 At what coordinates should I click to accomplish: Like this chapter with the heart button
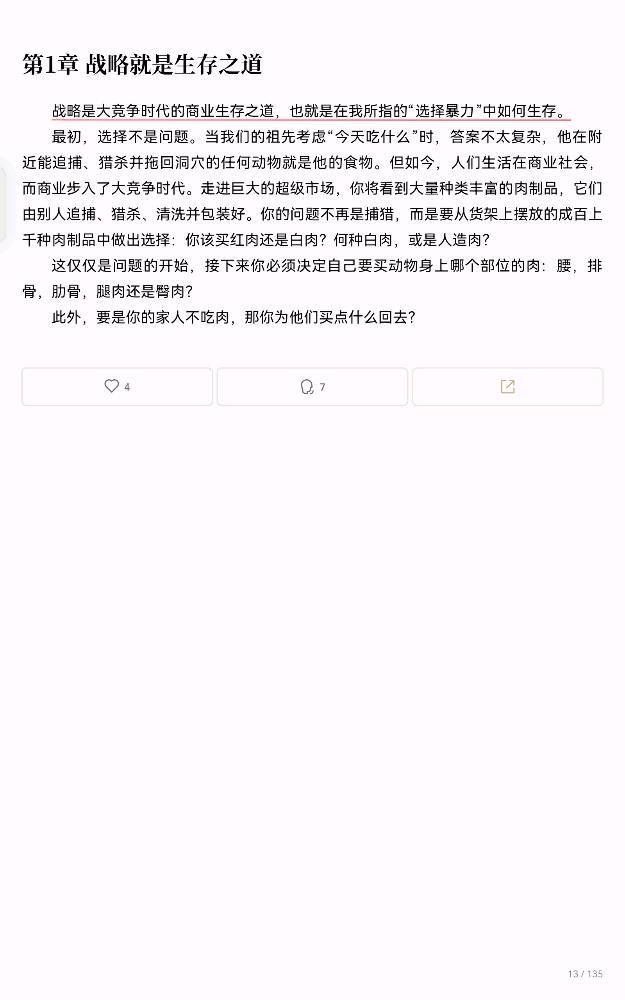117,386
